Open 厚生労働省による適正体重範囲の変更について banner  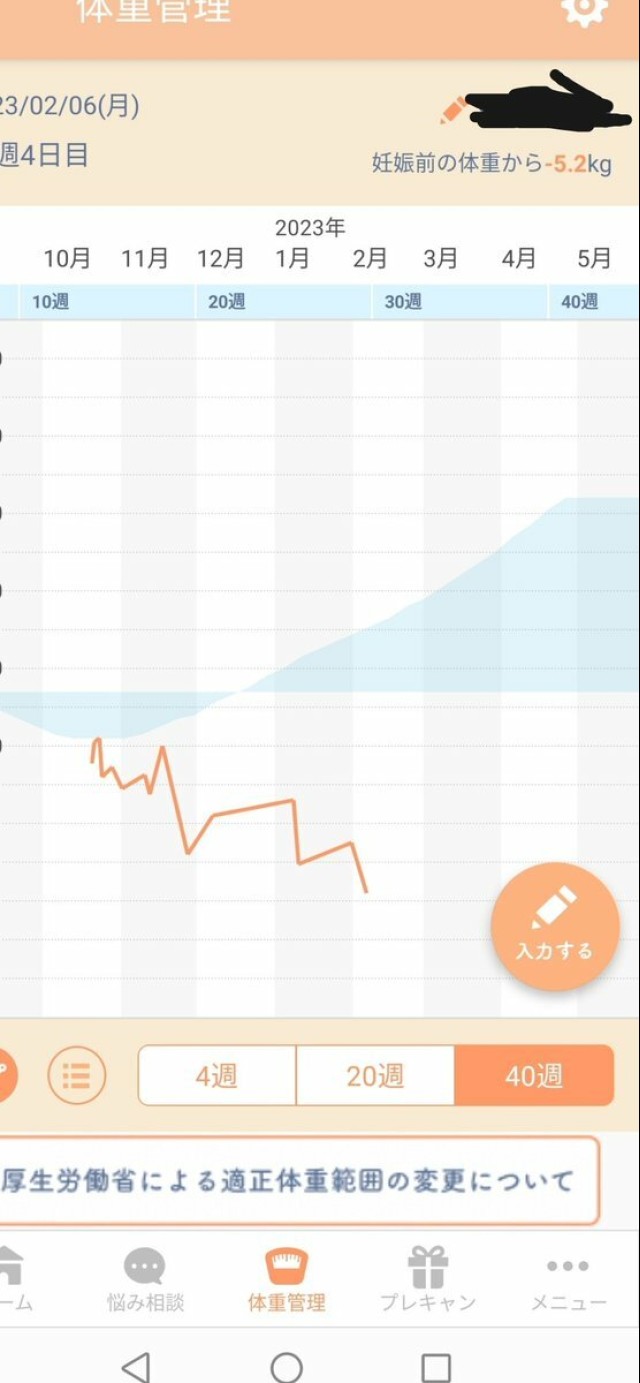pyautogui.click(x=296, y=1181)
